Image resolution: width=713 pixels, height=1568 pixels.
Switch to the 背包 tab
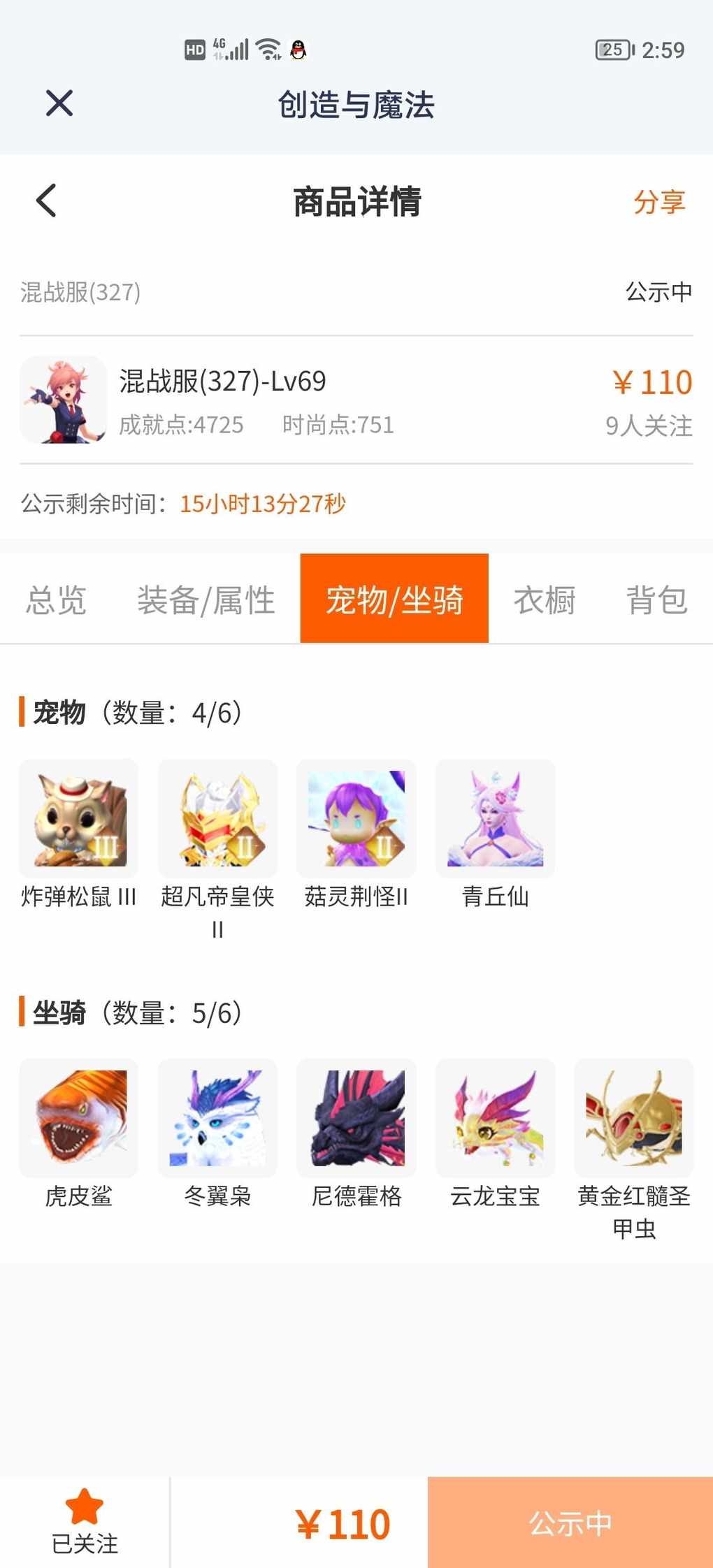tap(656, 600)
